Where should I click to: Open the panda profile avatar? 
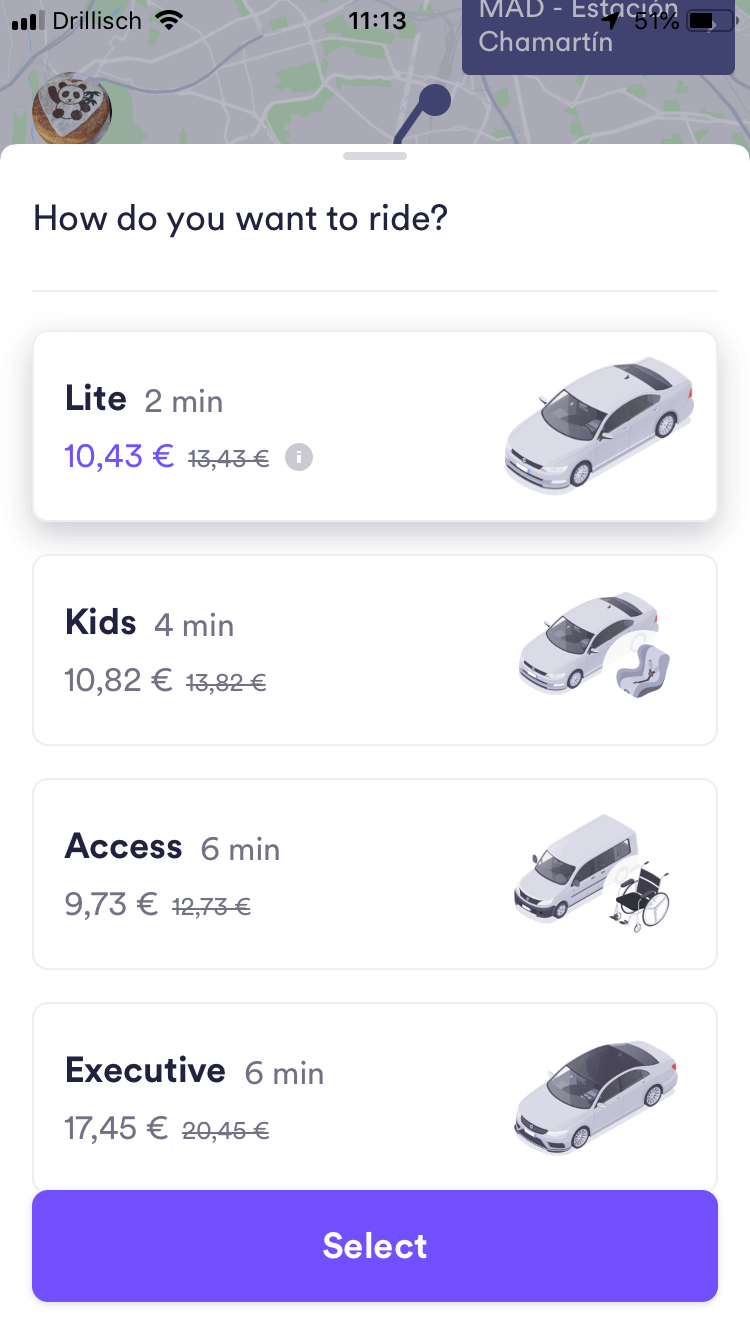[72, 110]
